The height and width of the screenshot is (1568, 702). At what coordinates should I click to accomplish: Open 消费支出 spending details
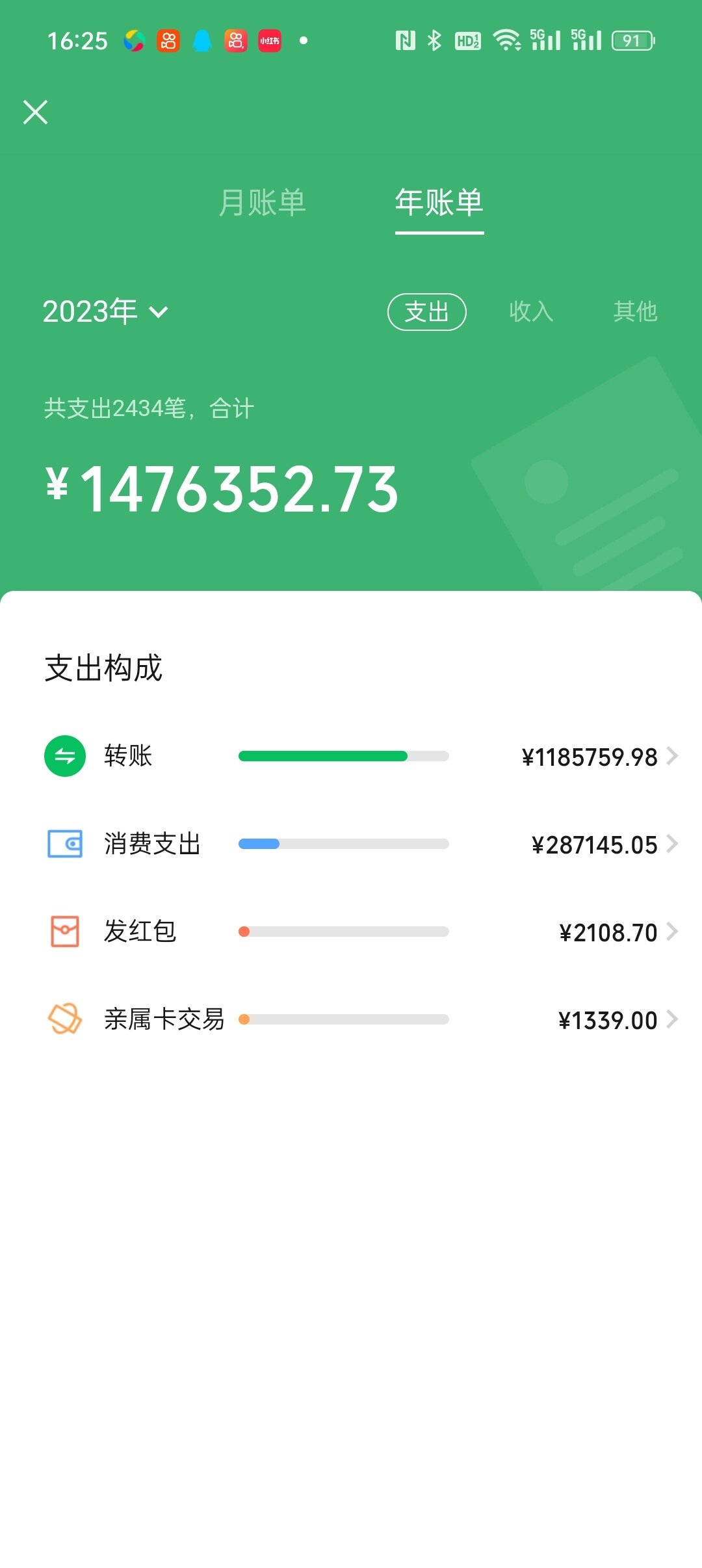click(x=351, y=844)
